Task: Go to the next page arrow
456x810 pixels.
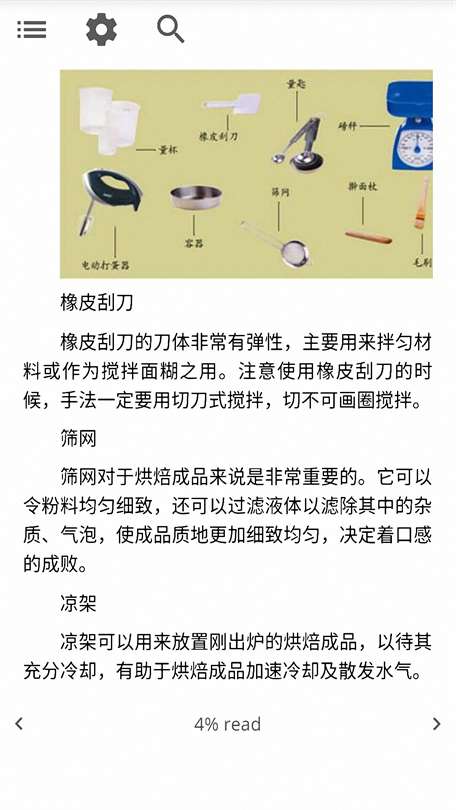Action: [436, 724]
